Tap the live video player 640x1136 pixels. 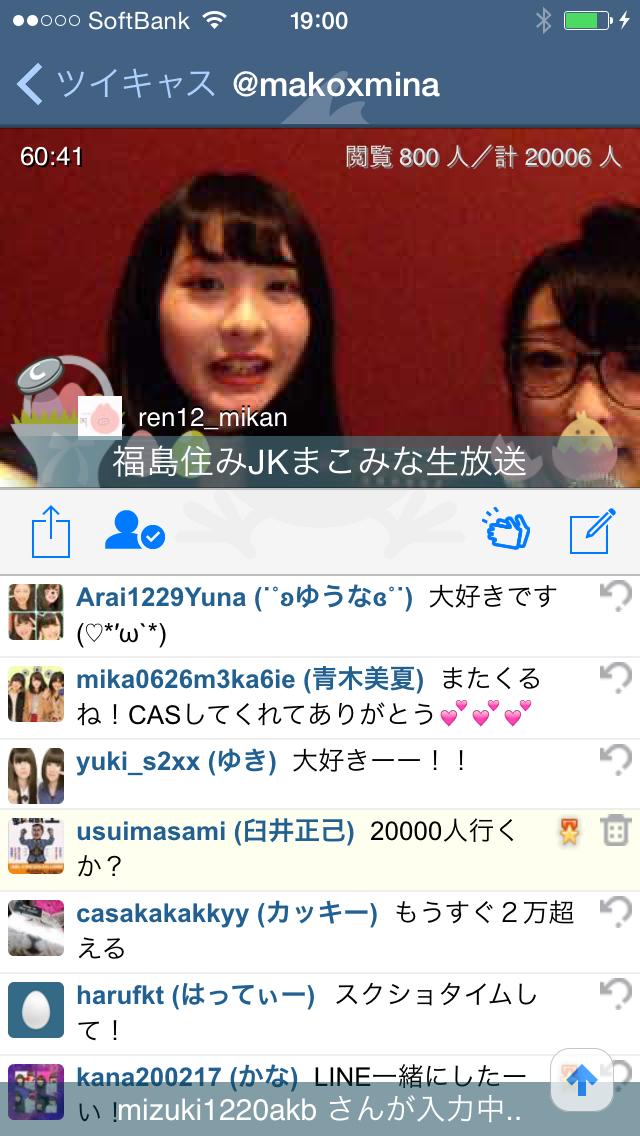click(x=320, y=300)
